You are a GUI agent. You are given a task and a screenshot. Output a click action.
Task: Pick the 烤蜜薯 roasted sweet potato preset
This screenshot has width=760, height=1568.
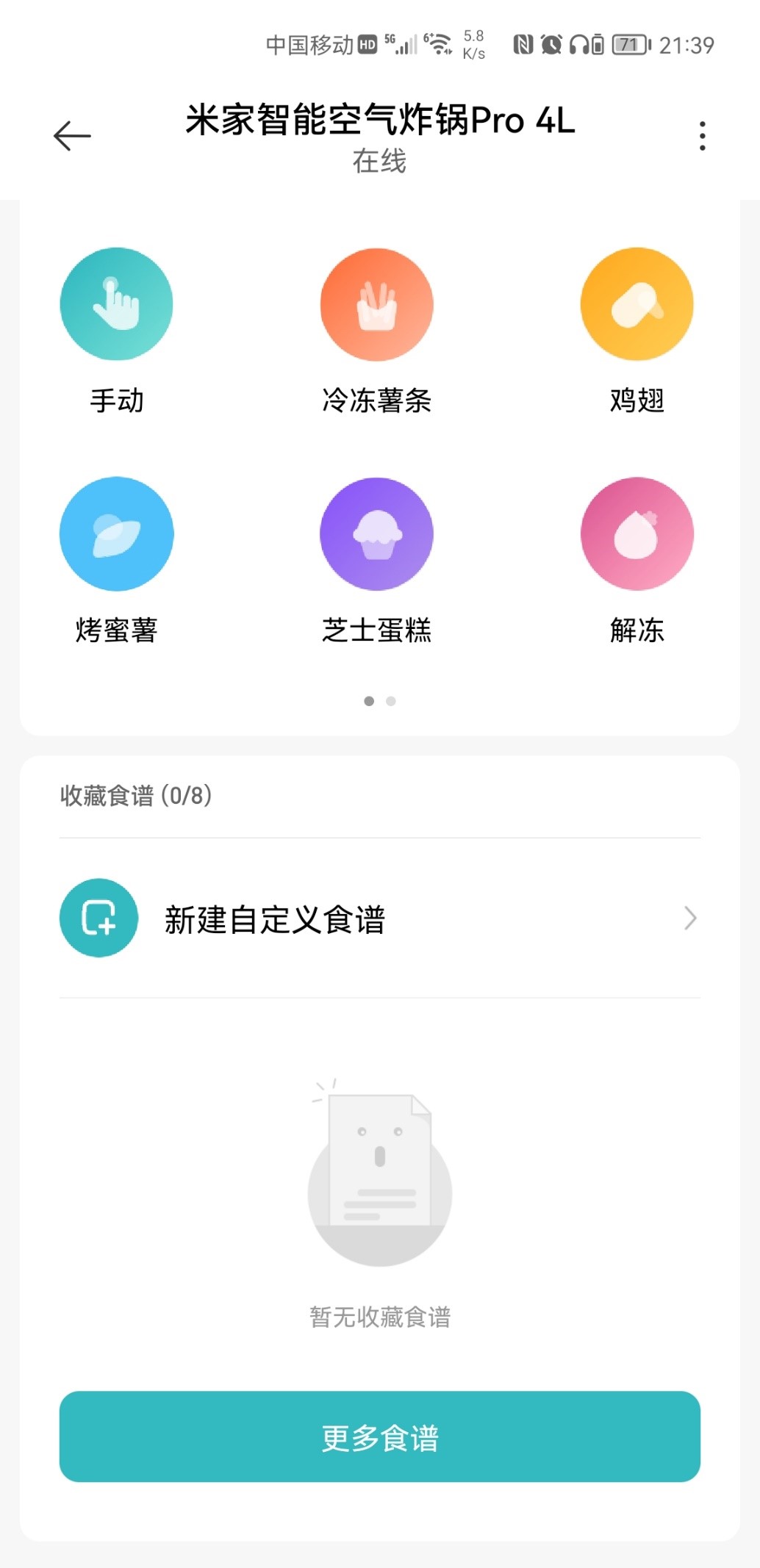(117, 534)
